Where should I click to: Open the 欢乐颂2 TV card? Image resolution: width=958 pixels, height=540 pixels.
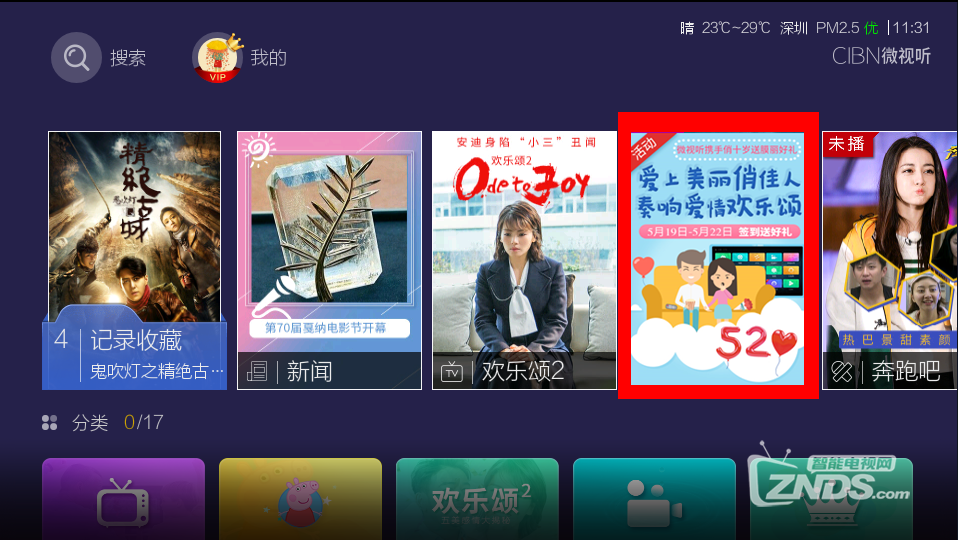[524, 260]
